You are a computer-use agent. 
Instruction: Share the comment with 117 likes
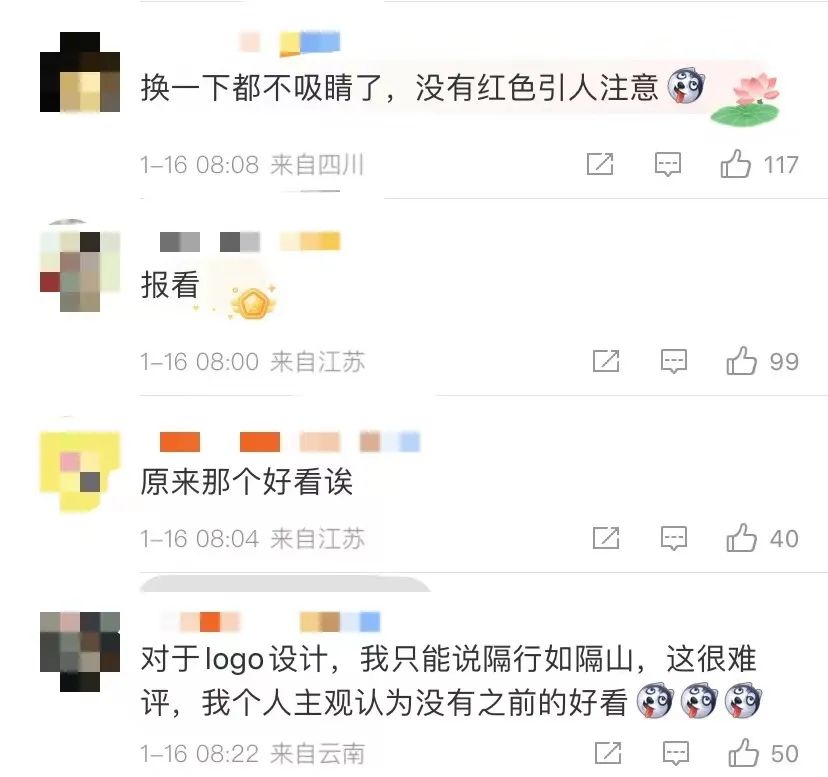tap(599, 164)
